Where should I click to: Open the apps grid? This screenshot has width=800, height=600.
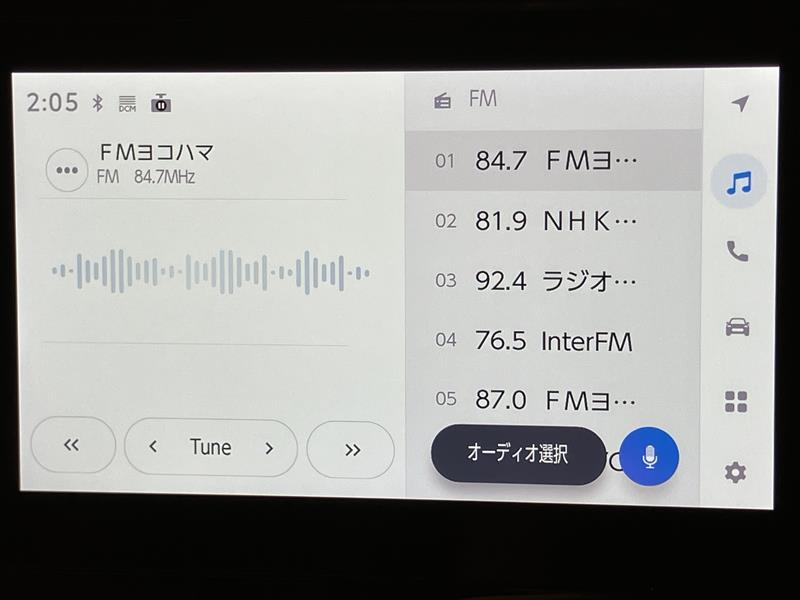pyautogui.click(x=736, y=402)
